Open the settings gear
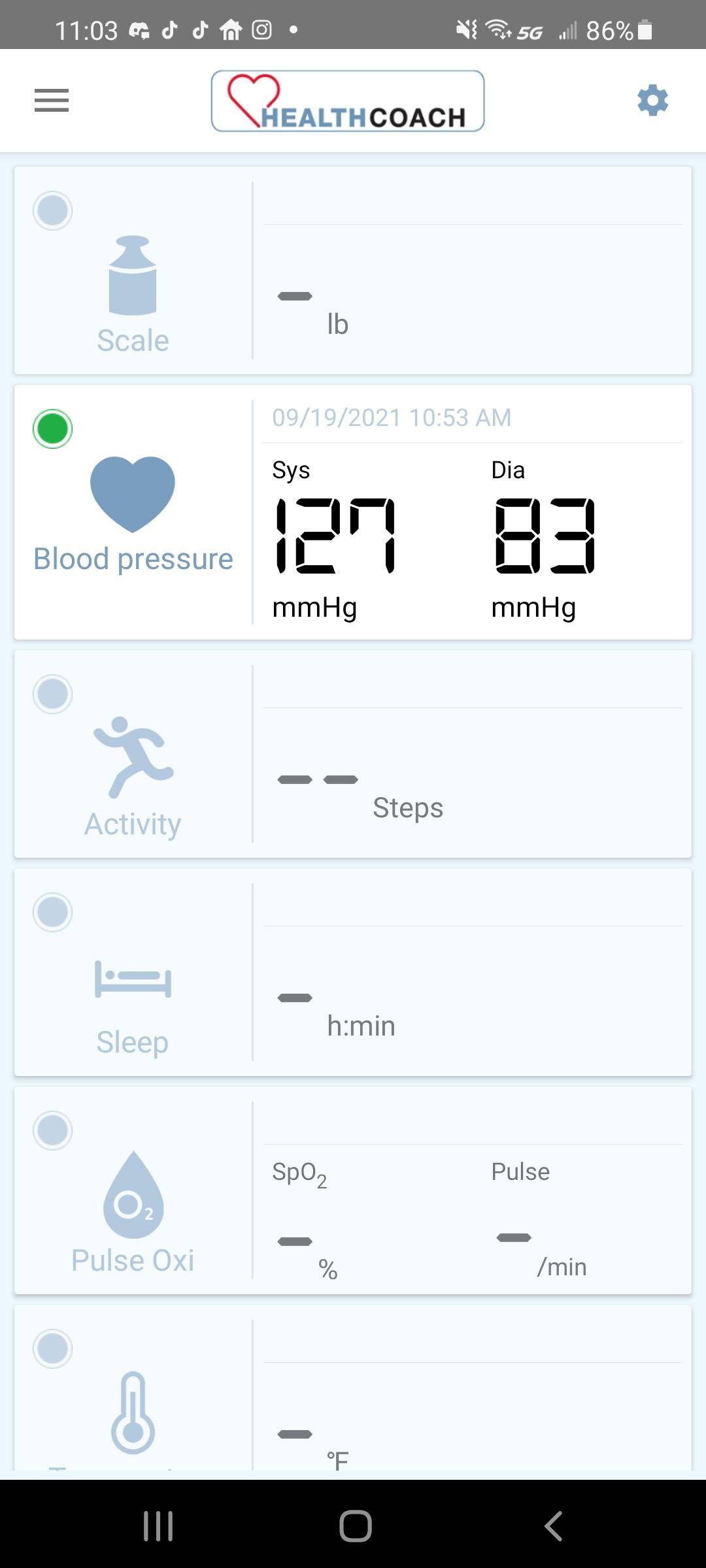The width and height of the screenshot is (706, 1568). (x=652, y=101)
